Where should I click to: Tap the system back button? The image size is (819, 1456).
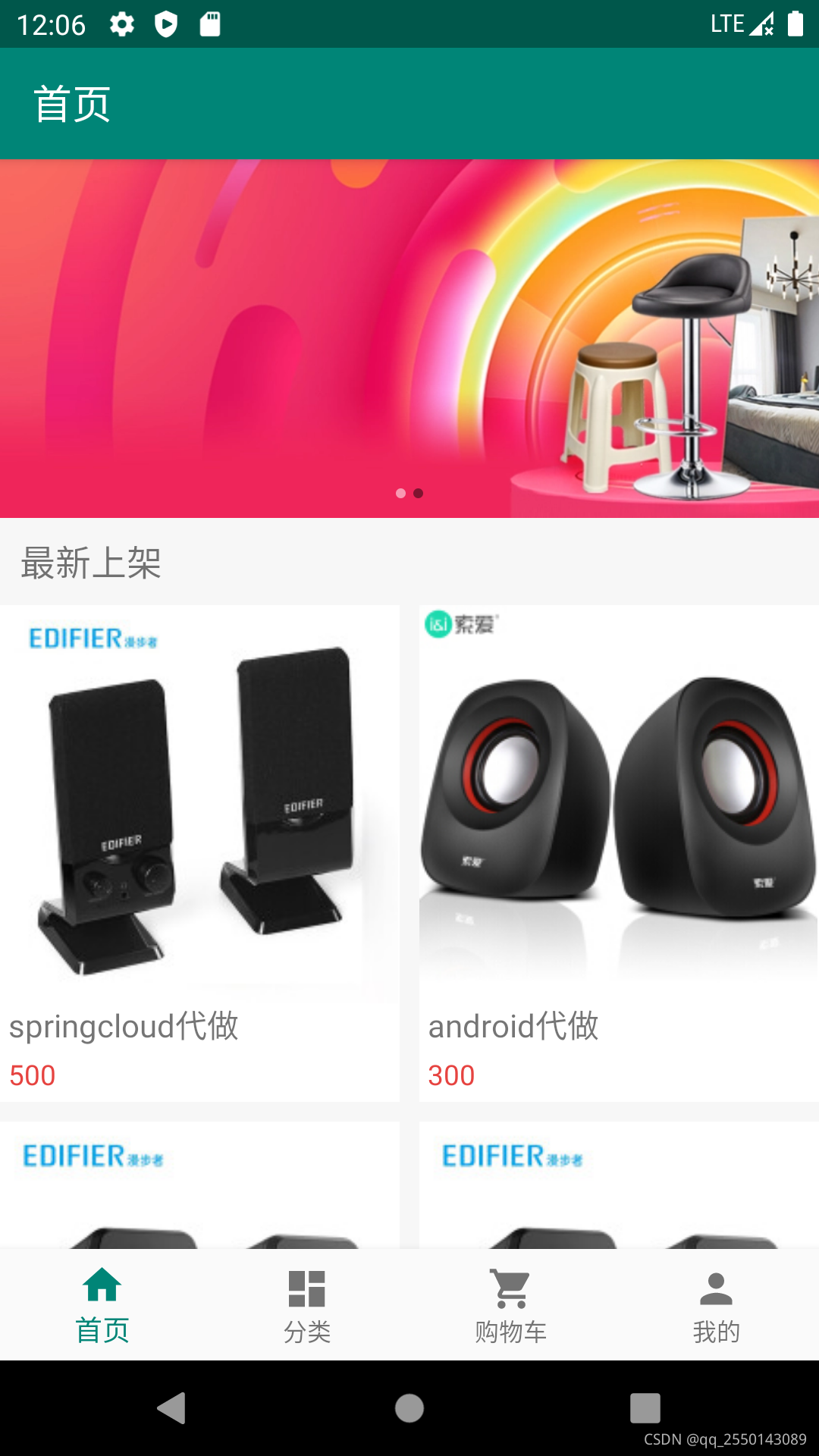(172, 1408)
